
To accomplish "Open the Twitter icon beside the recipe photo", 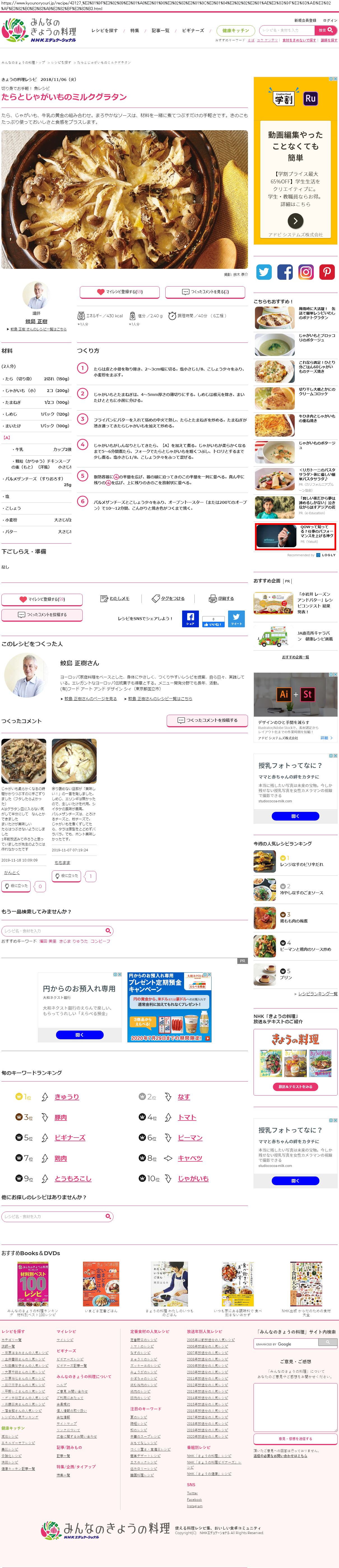I will tap(264, 272).
